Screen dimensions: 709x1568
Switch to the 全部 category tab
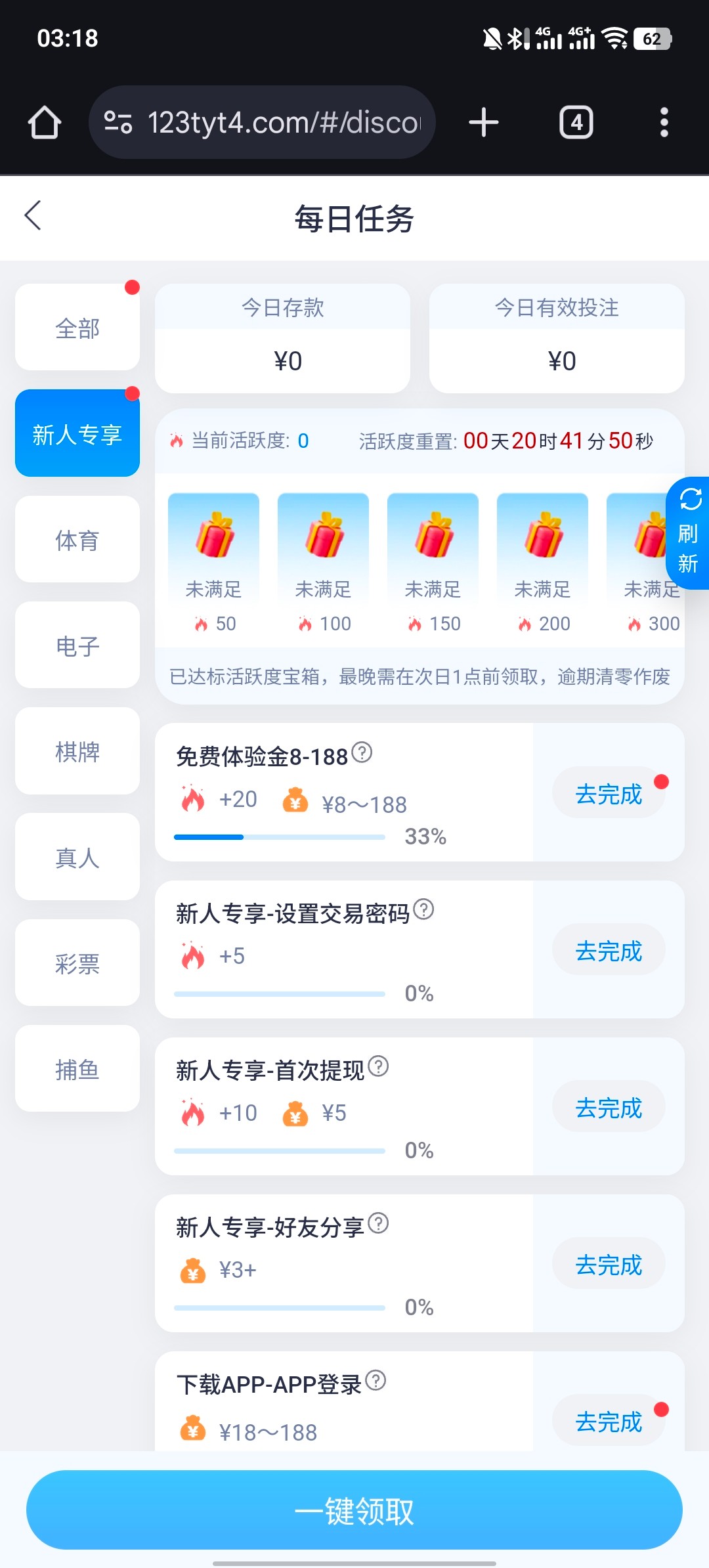77,328
